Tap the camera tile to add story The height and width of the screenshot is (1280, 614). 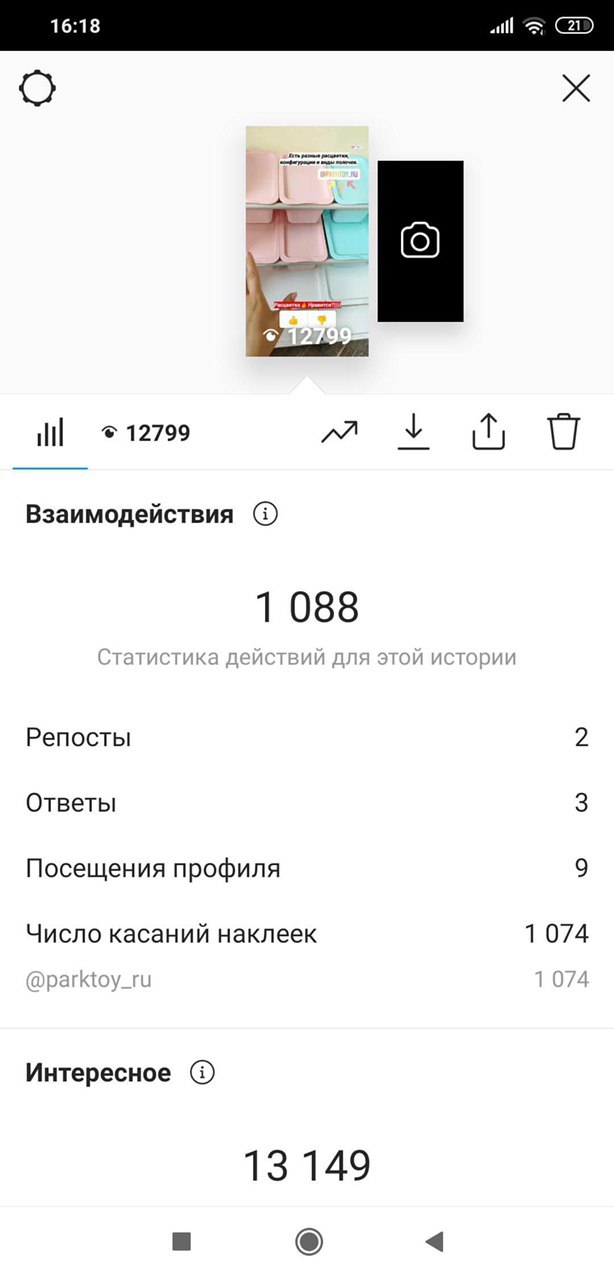coord(420,241)
